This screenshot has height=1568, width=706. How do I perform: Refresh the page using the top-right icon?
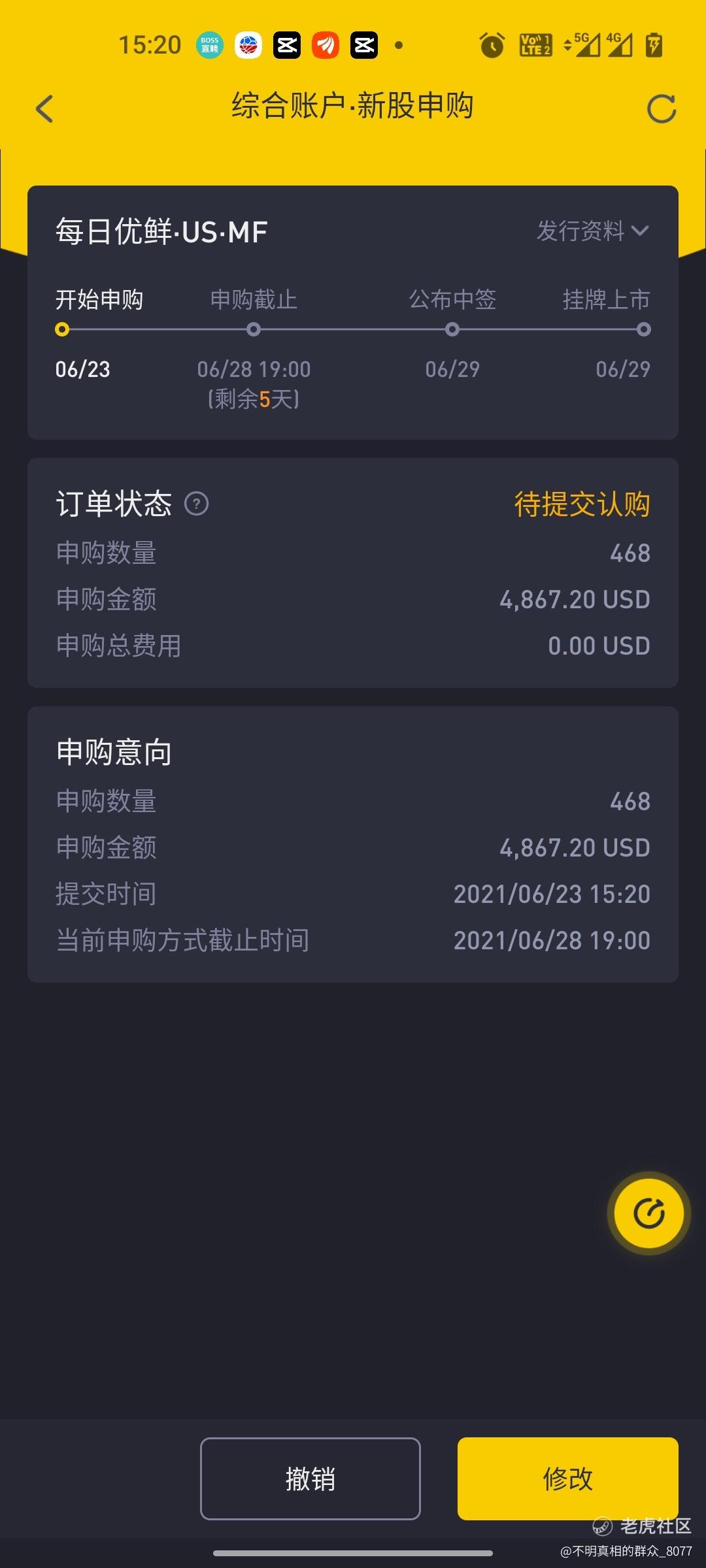[661, 108]
